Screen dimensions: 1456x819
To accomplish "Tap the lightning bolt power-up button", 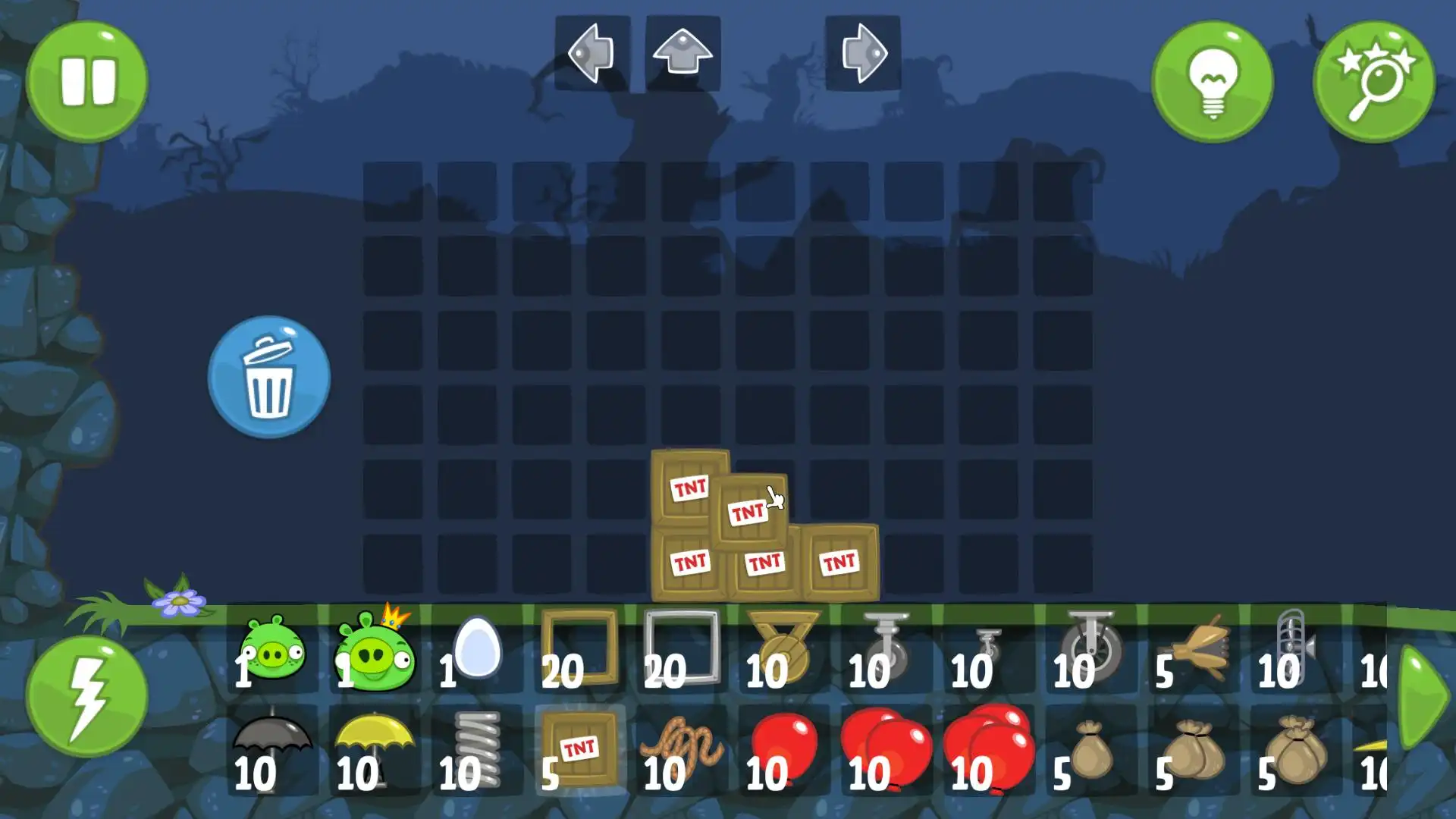I will click(x=86, y=696).
